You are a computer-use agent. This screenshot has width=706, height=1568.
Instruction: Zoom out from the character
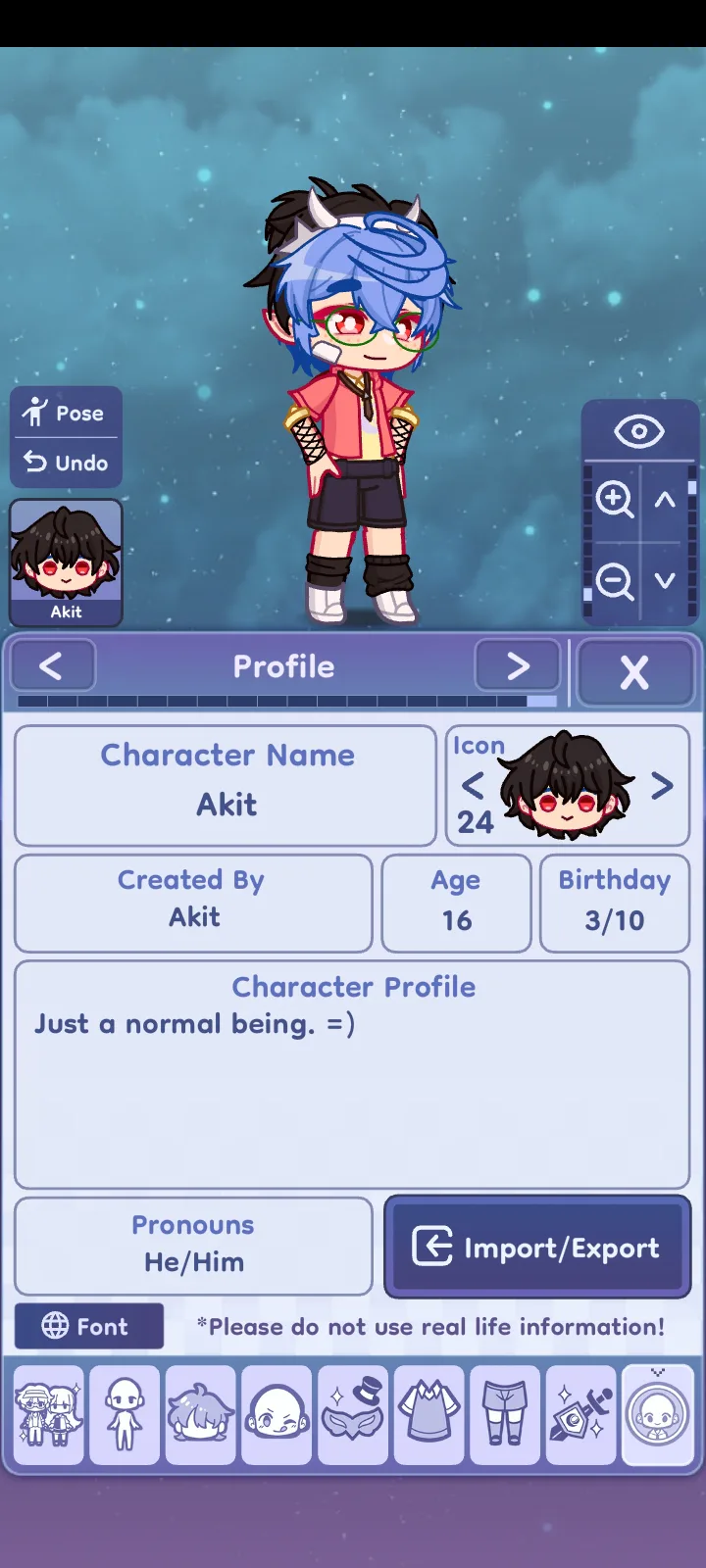tap(615, 581)
